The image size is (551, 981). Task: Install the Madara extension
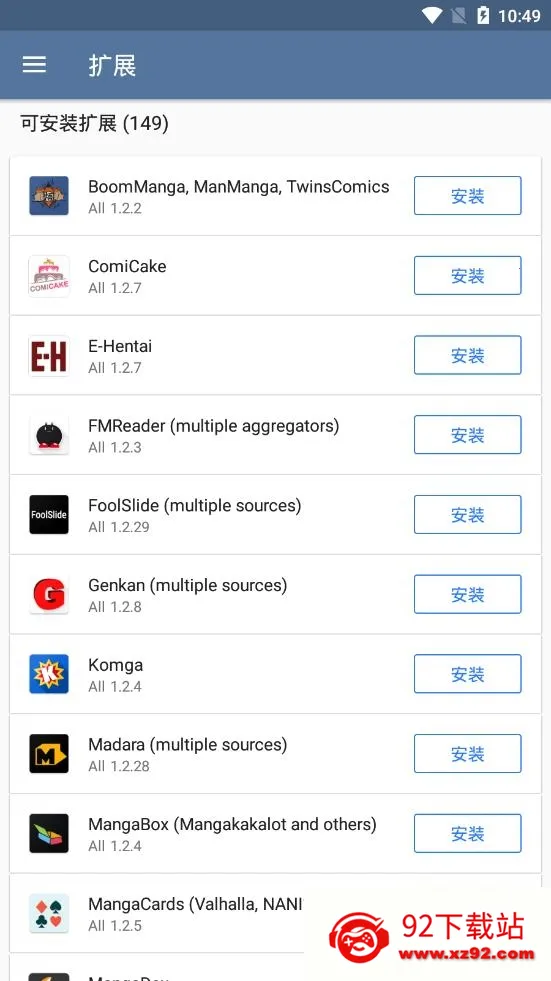467,753
